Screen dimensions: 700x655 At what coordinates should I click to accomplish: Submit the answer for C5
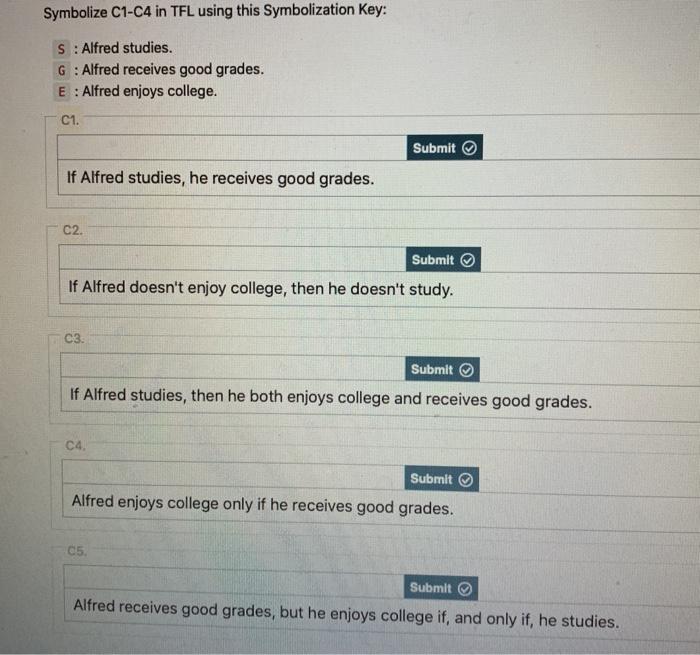[441, 588]
